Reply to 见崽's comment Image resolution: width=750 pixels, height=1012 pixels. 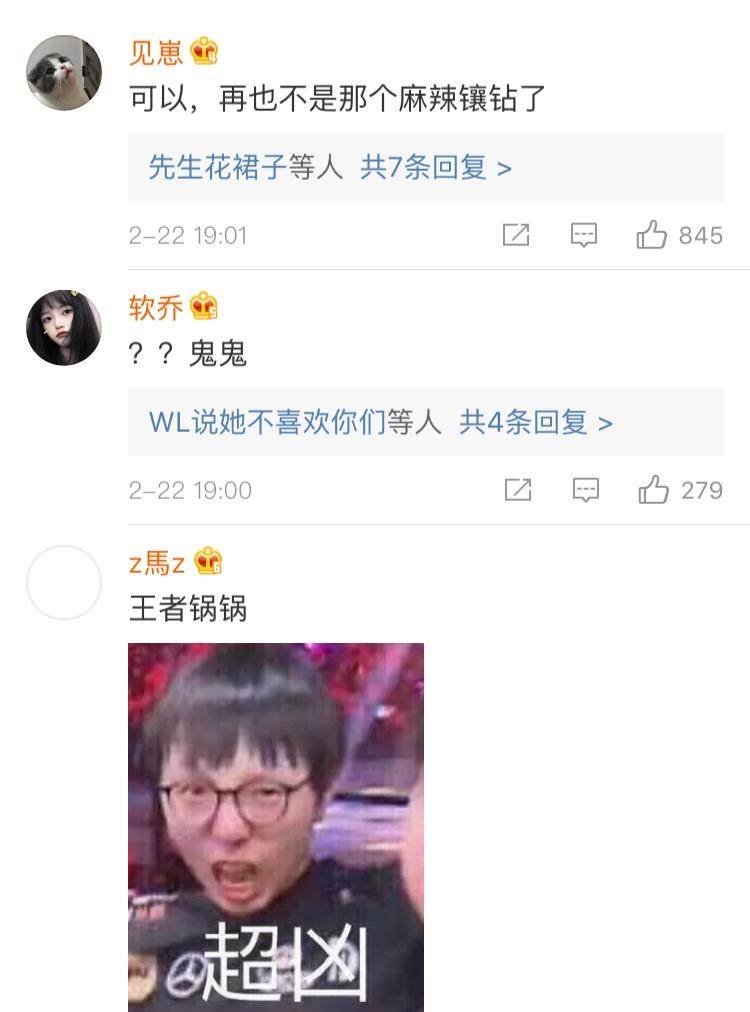(584, 235)
